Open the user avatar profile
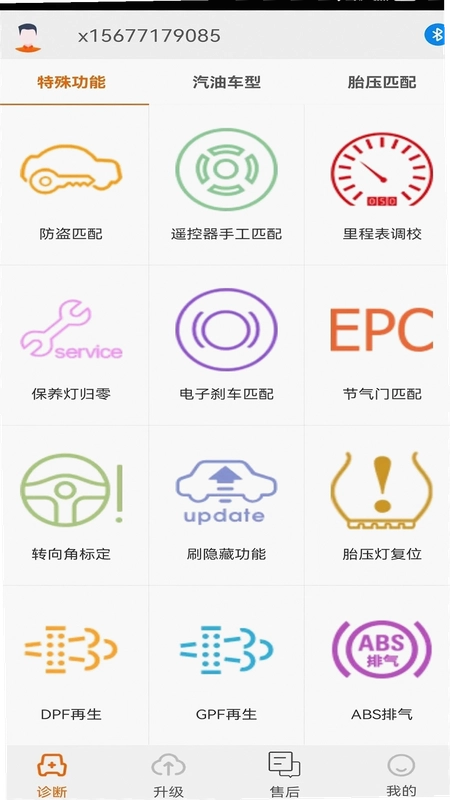 point(28,38)
